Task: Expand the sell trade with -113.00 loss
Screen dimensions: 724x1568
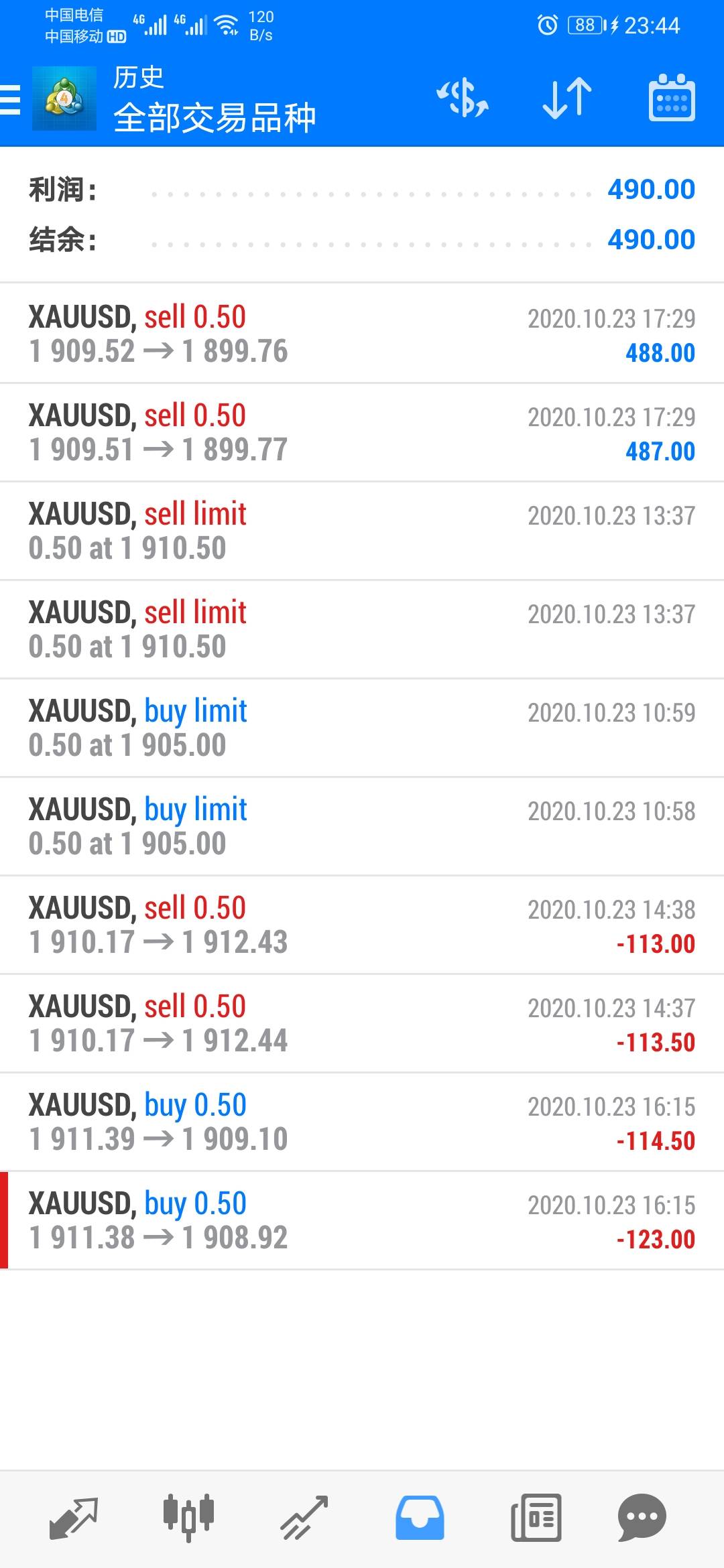Action: click(x=362, y=925)
